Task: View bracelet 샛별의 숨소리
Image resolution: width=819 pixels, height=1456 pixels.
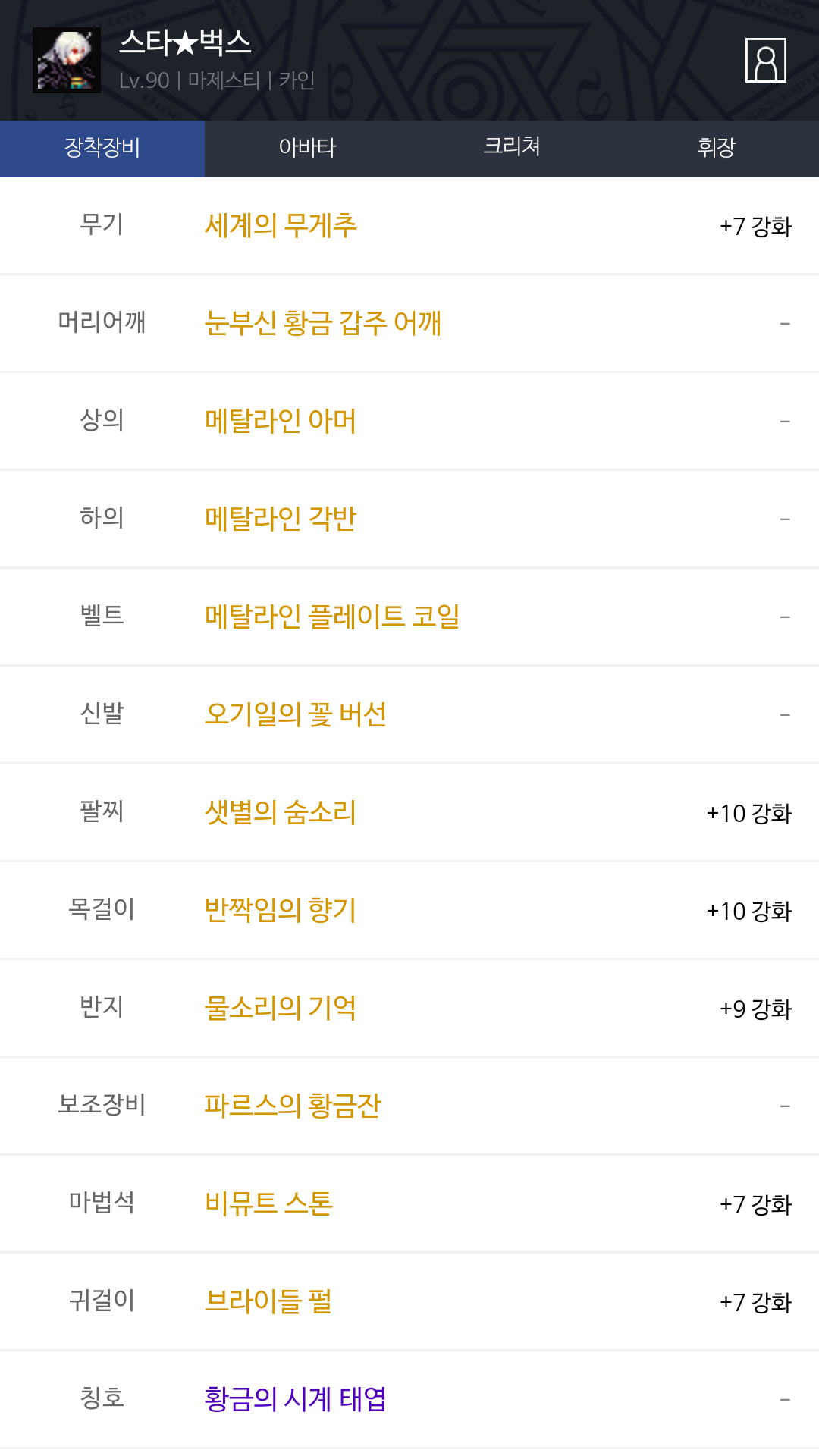Action: pyautogui.click(x=281, y=812)
